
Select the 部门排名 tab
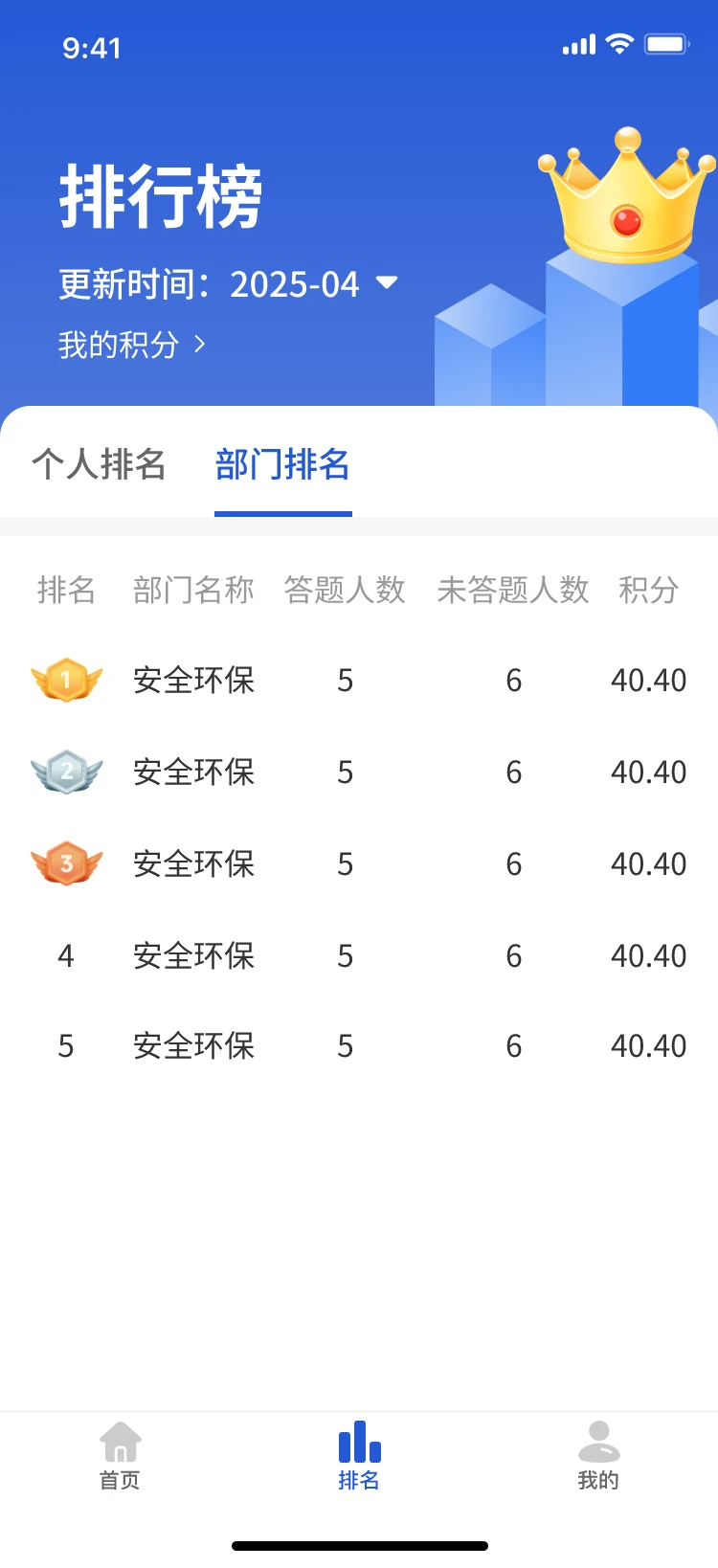pyautogui.click(x=282, y=465)
